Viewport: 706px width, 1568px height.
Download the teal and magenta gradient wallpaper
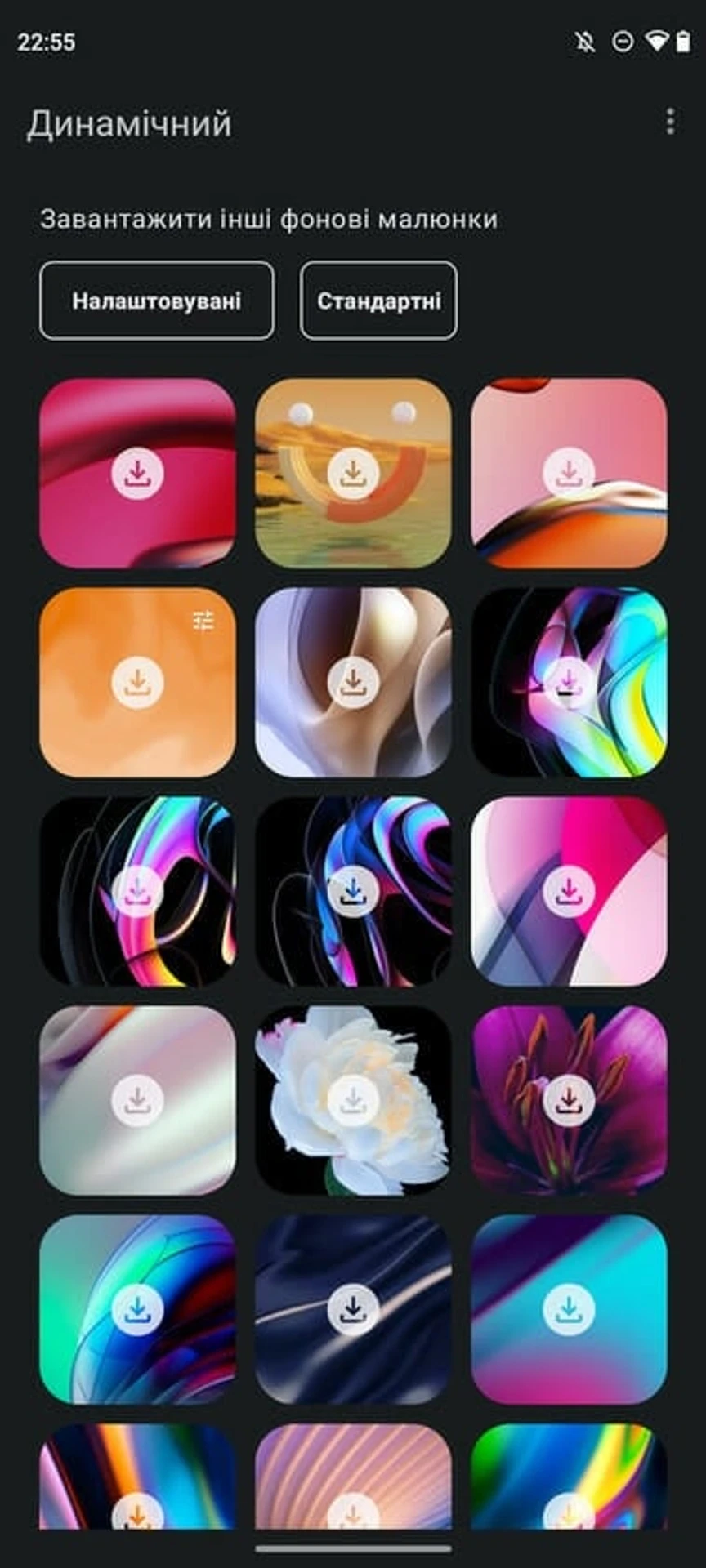(x=569, y=1309)
